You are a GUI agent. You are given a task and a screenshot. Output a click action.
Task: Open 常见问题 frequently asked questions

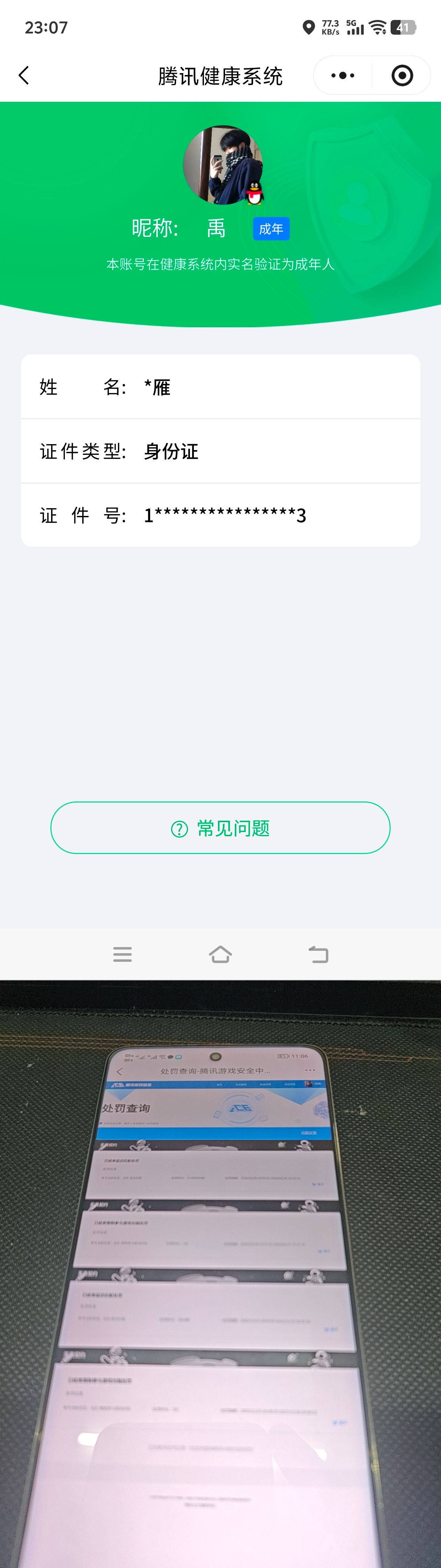tap(220, 828)
